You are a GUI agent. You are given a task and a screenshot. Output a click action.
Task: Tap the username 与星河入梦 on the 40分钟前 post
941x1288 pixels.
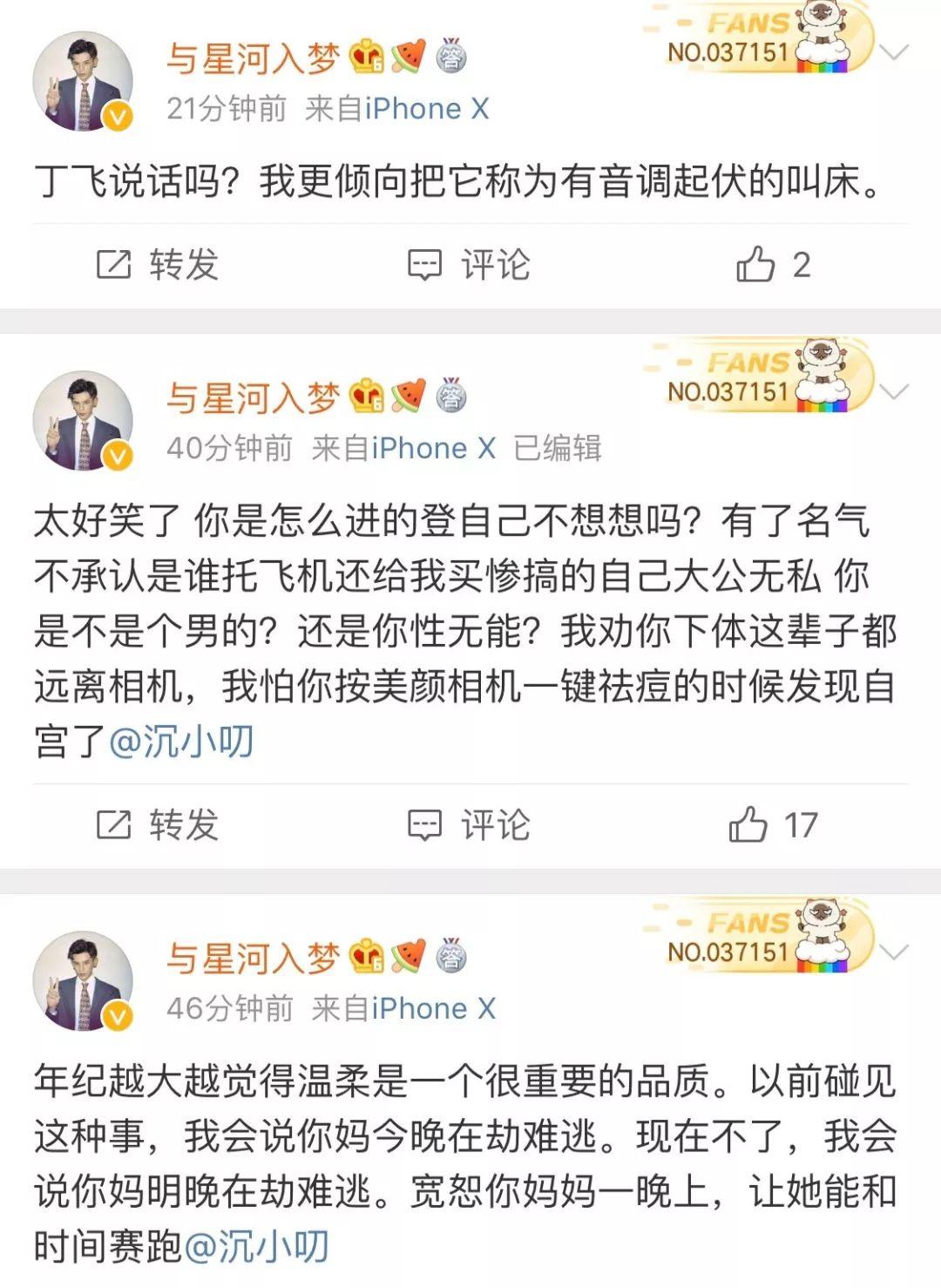[253, 398]
